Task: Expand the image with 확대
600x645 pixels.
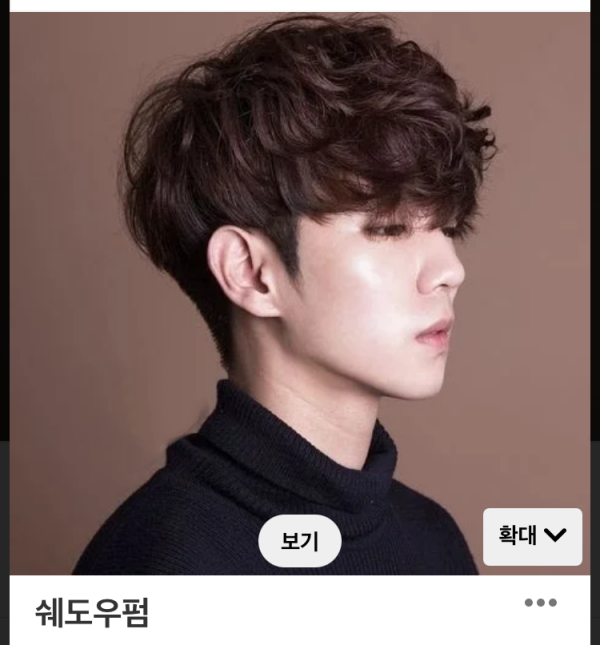Action: click(532, 536)
